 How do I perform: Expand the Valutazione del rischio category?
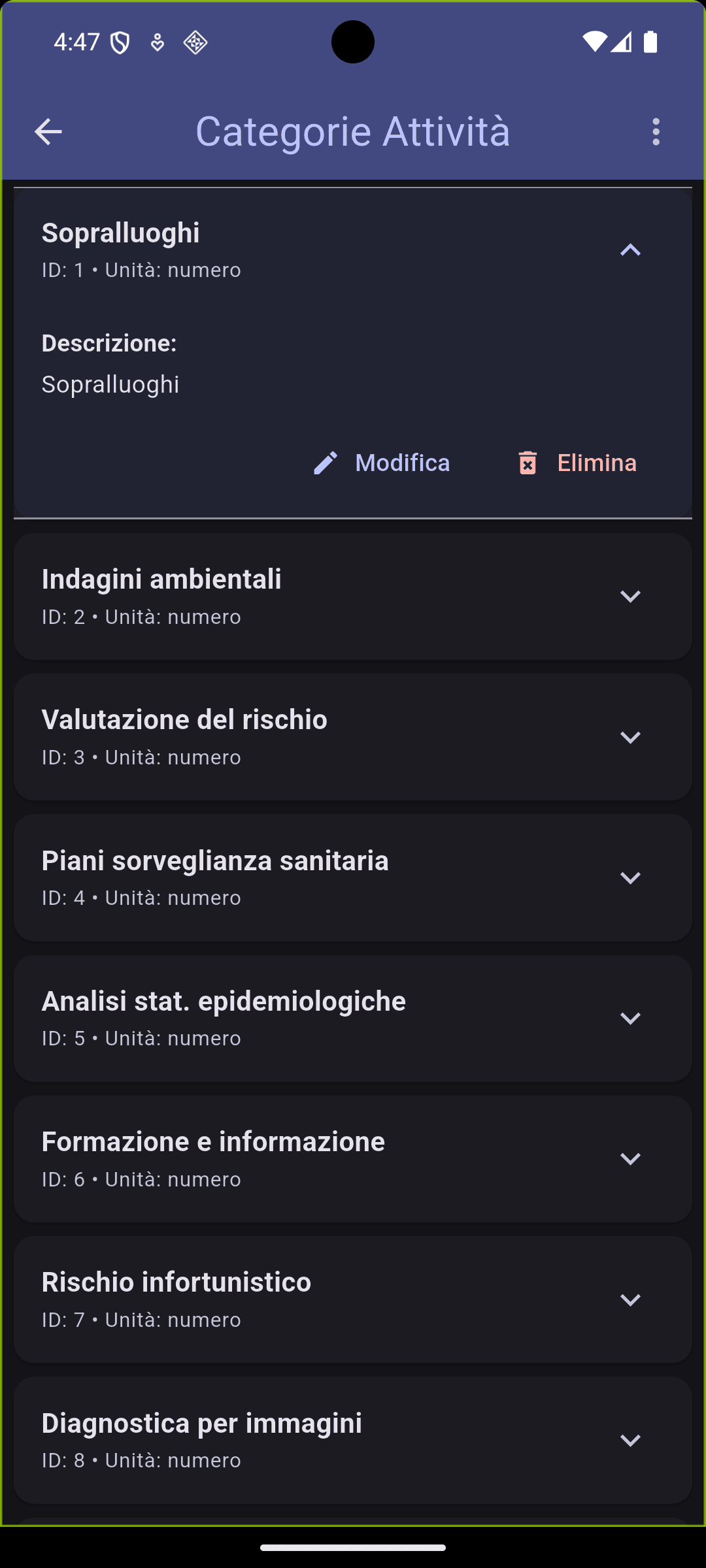tap(631, 736)
